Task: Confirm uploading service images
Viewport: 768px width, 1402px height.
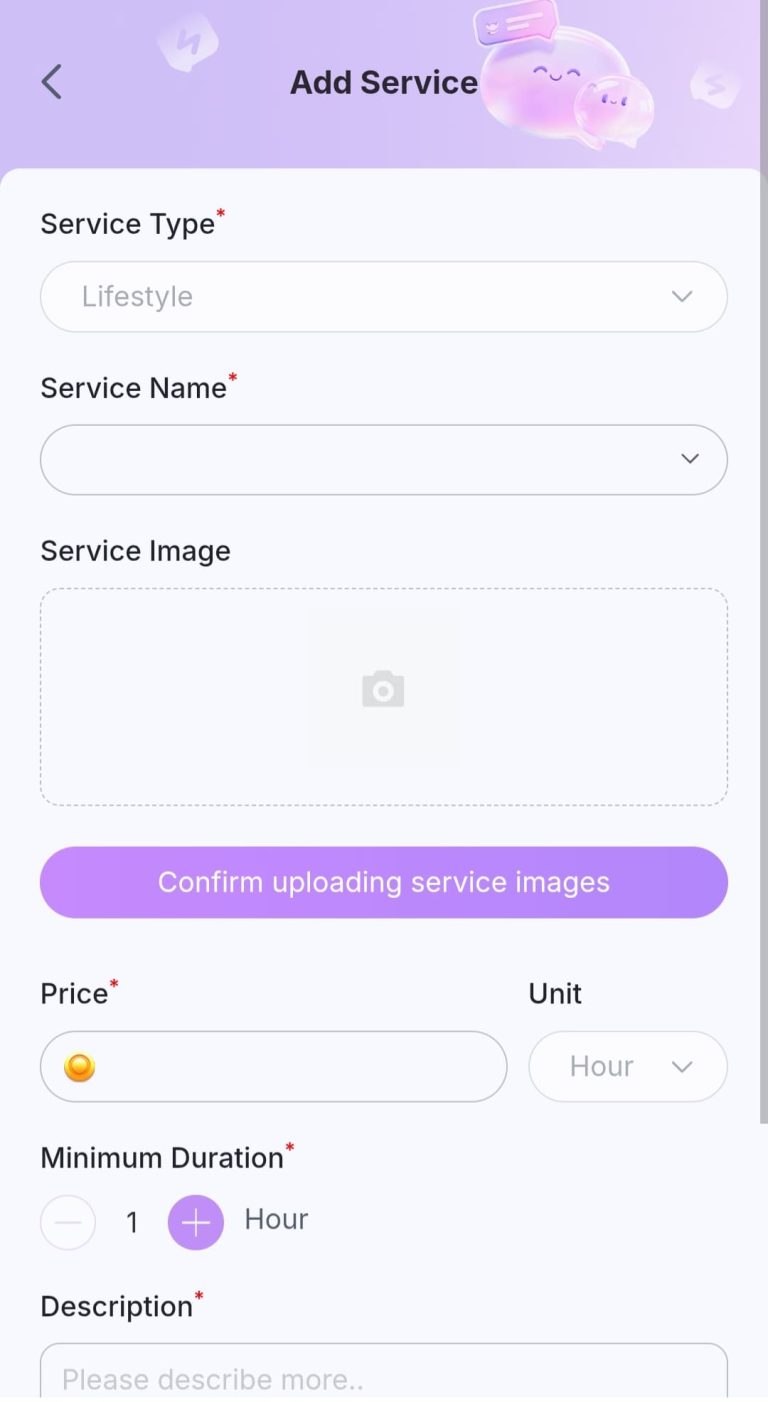Action: pos(383,882)
